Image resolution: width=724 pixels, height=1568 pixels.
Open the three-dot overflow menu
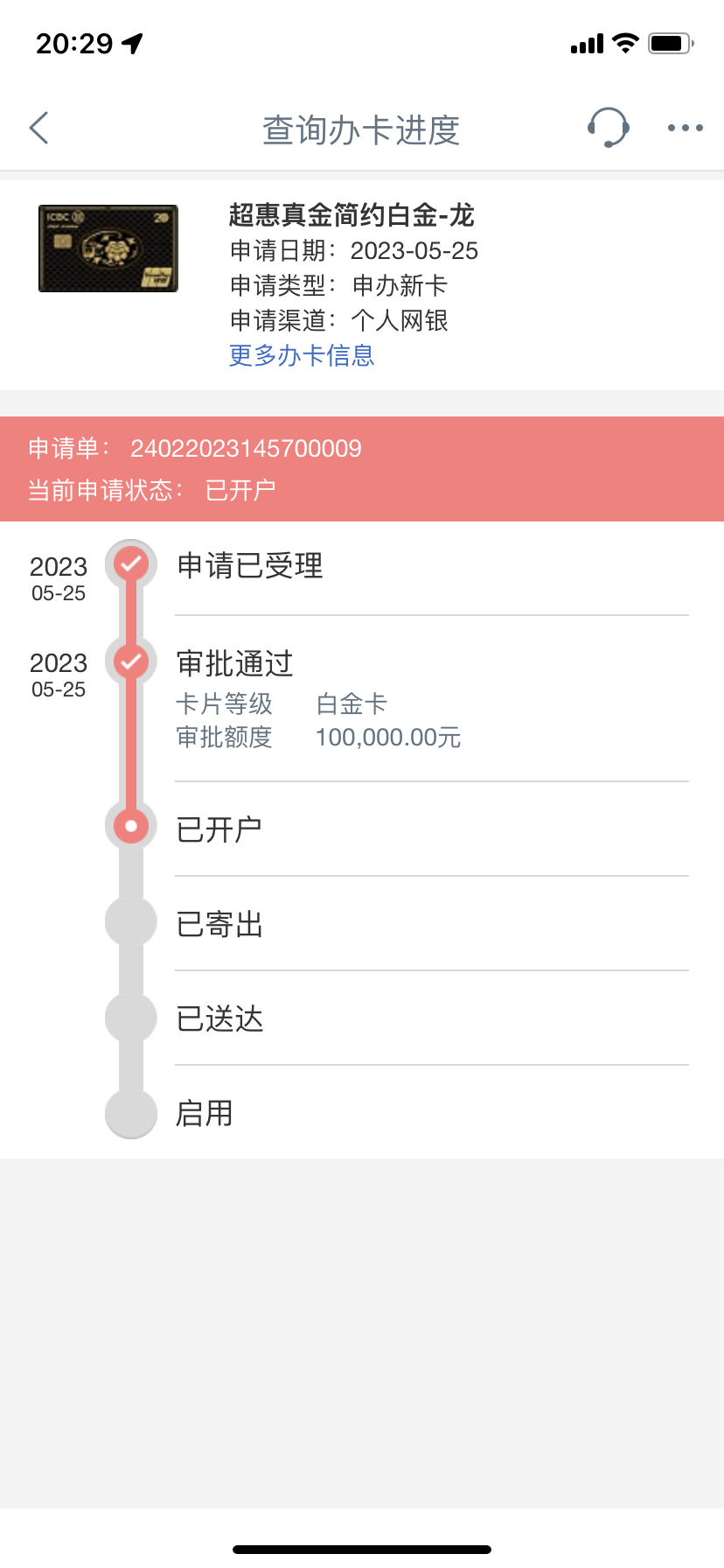685,128
